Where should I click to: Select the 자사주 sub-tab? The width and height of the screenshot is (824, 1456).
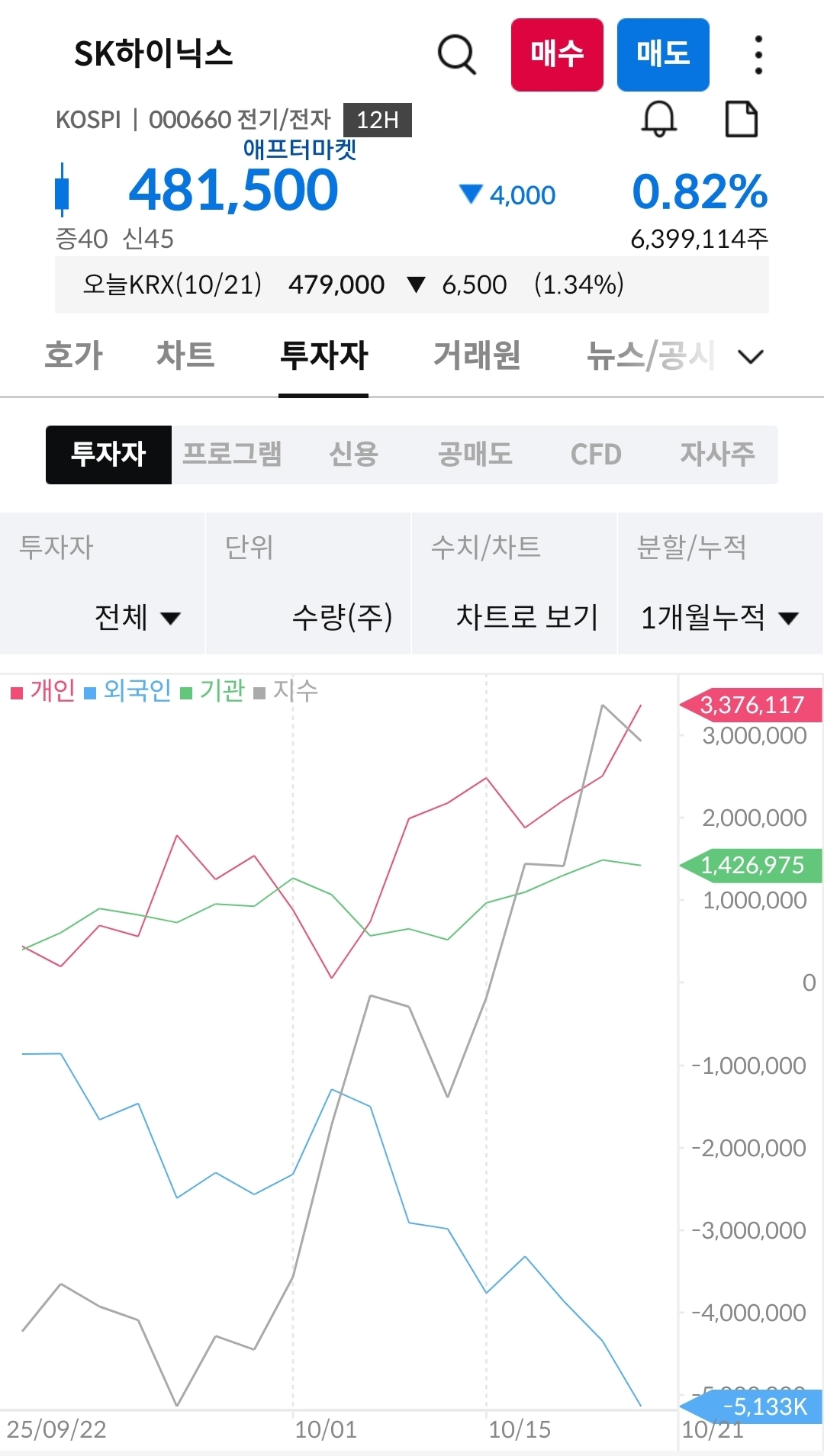(x=717, y=455)
